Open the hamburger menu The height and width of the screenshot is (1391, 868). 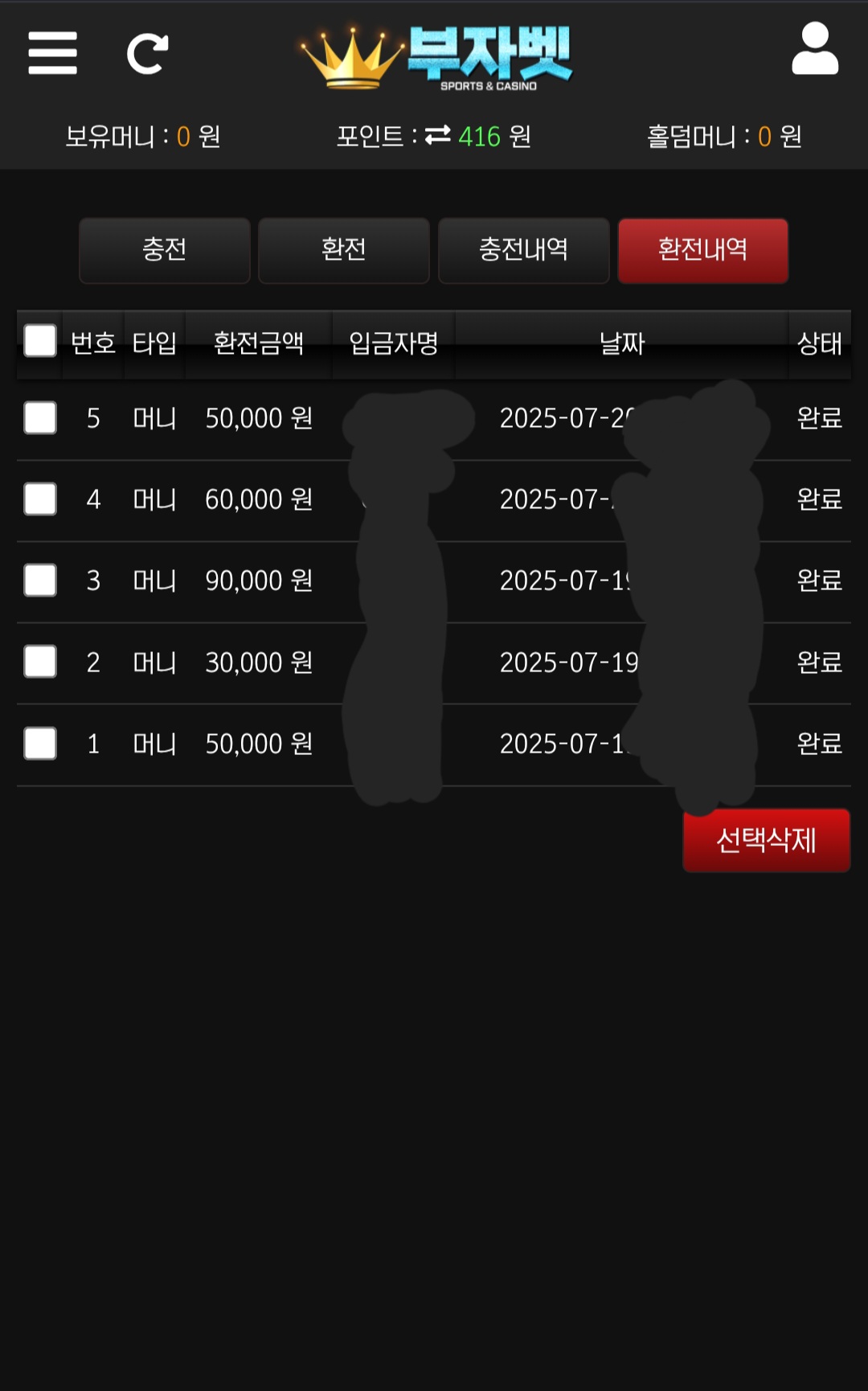coord(52,53)
